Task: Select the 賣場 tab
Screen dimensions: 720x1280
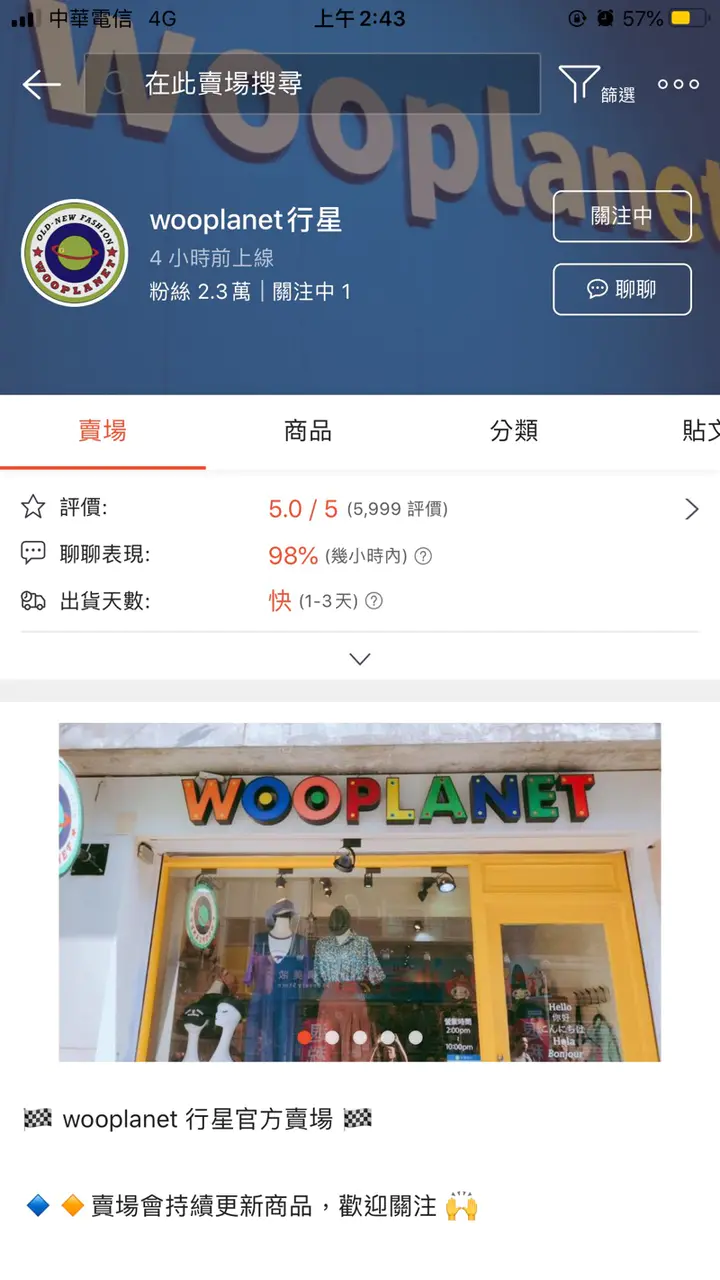Action: click(102, 431)
